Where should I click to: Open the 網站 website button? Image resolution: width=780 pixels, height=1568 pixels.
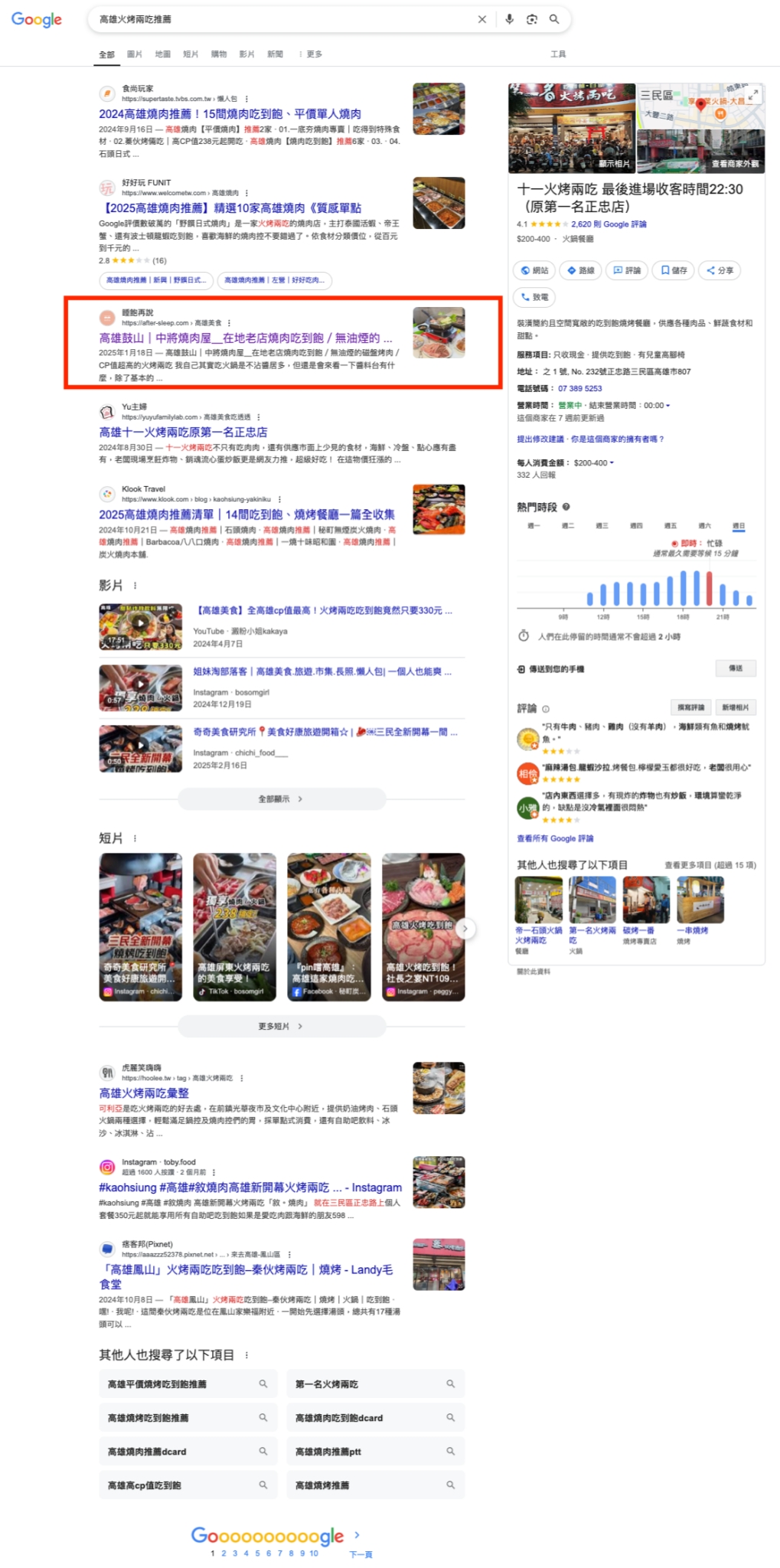click(x=534, y=270)
